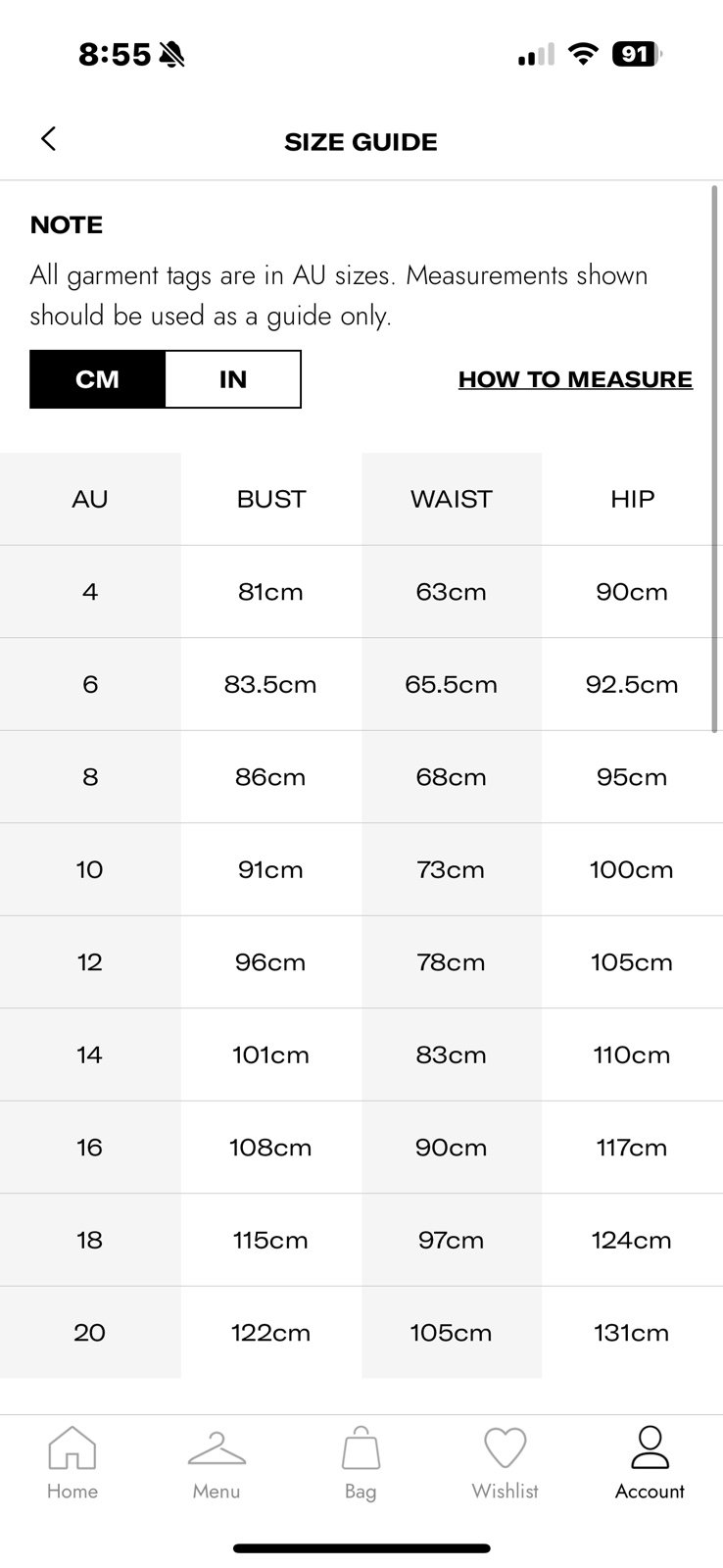
Task: Open the Wishlist tab
Action: click(x=505, y=1463)
